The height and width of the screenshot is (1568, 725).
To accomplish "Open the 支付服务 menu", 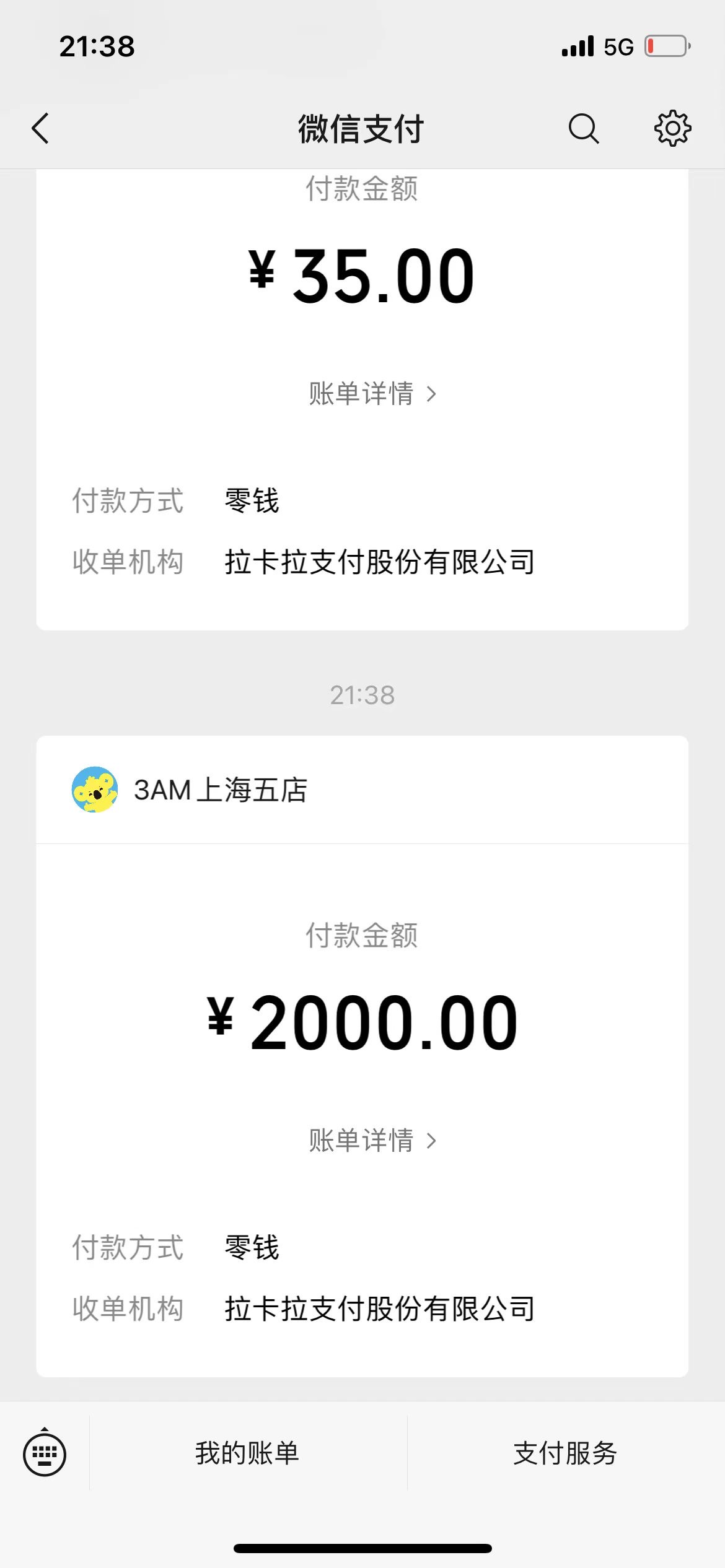I will (565, 1453).
